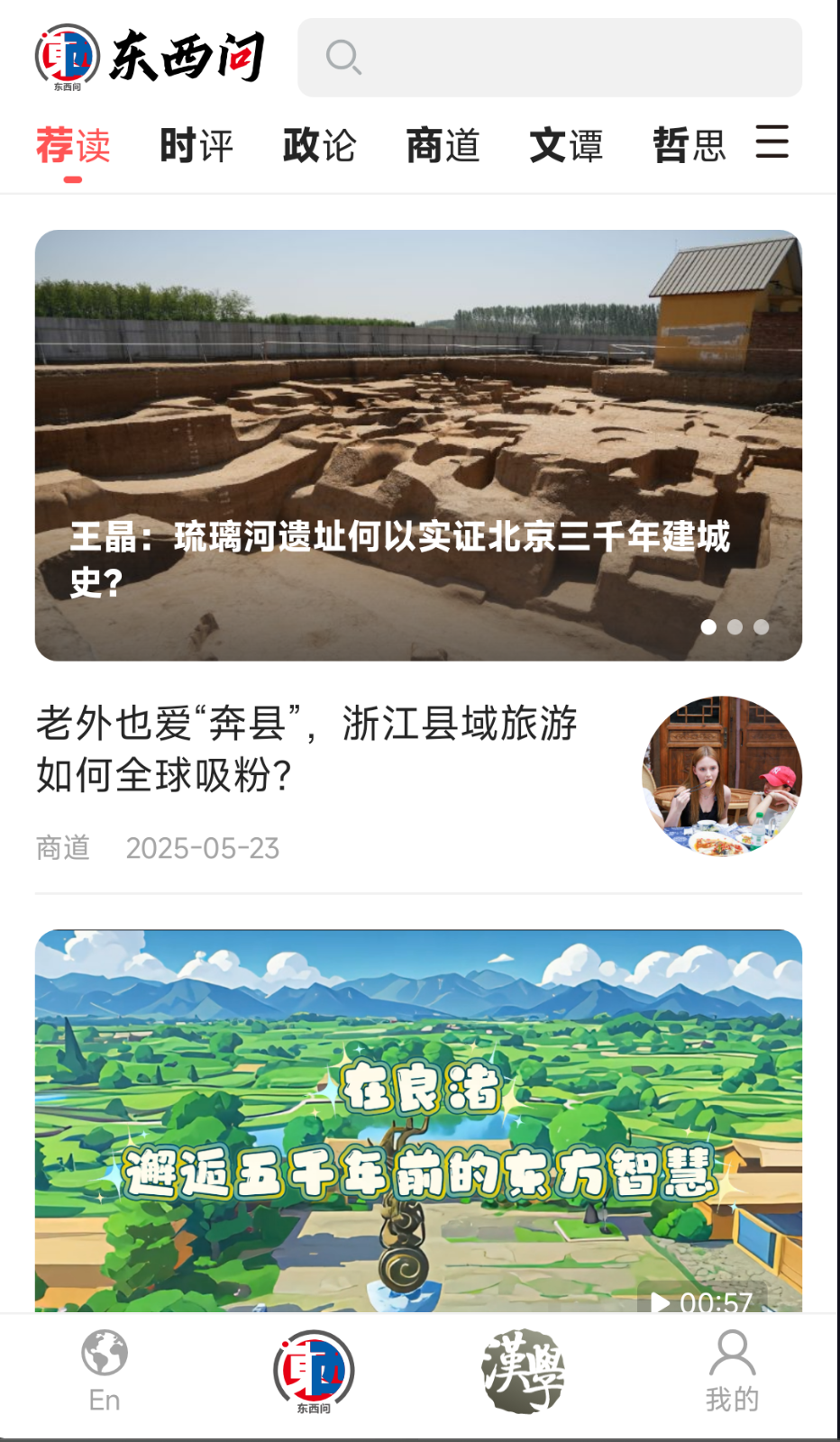Switch to the 时评 tab
The width and height of the screenshot is (840, 1442).
(x=196, y=146)
